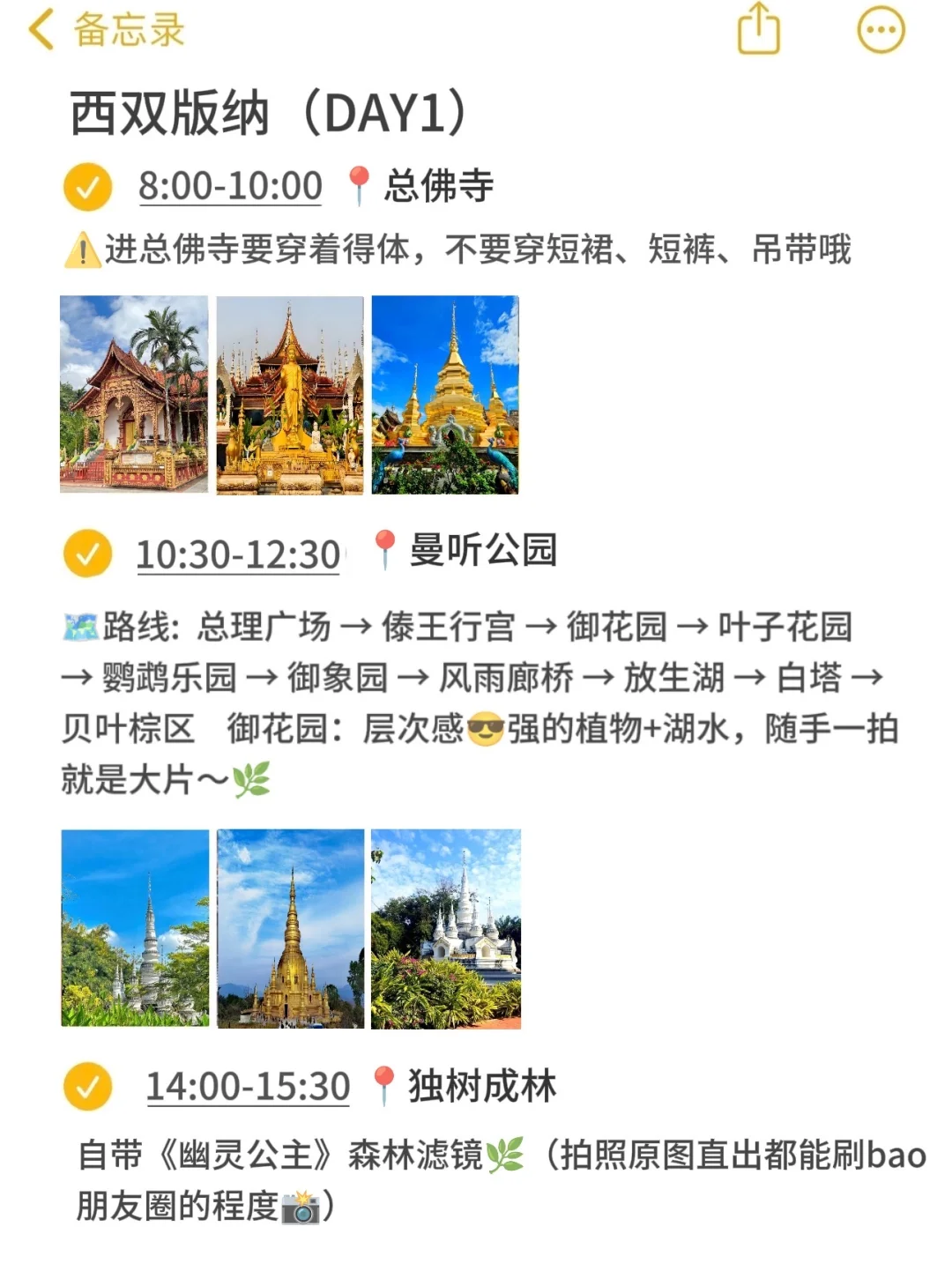View the white pagoda cluster with flowers photo
The height and width of the screenshot is (1271, 952).
pyautogui.click(x=446, y=928)
